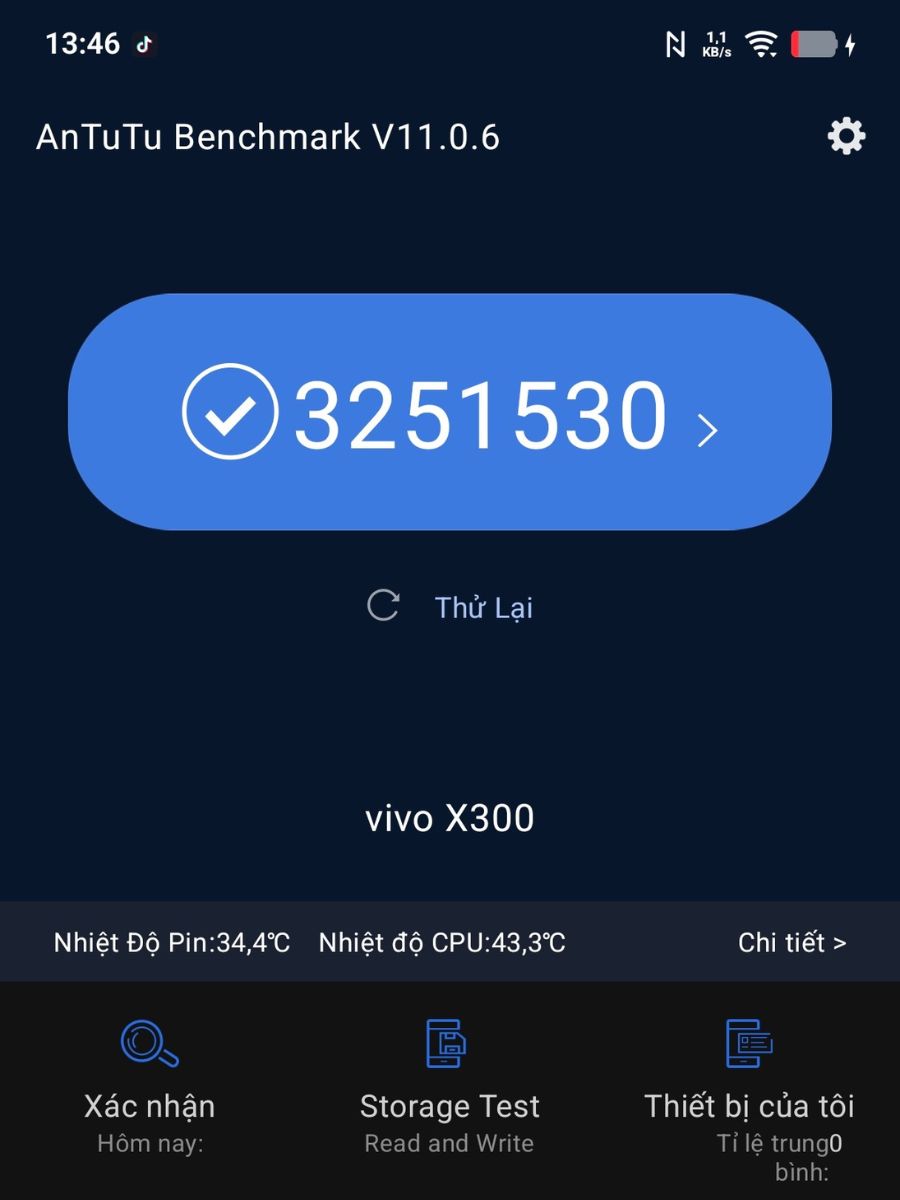Expand the score details with the right arrow
The width and height of the screenshot is (900, 1200).
[x=708, y=430]
